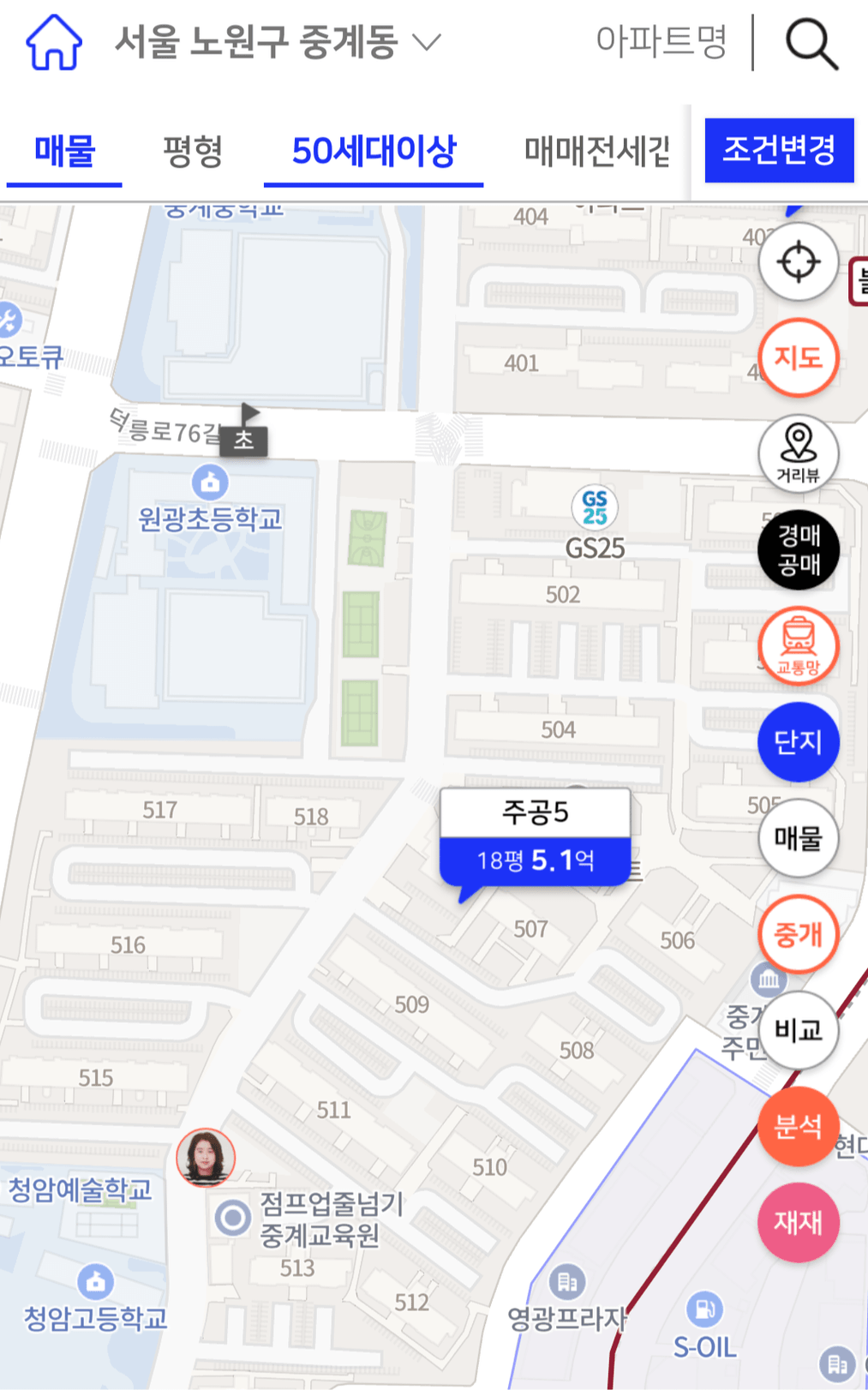Enable the 교통망 transit overlay
This screenshot has width=868, height=1390.
pyautogui.click(x=798, y=645)
